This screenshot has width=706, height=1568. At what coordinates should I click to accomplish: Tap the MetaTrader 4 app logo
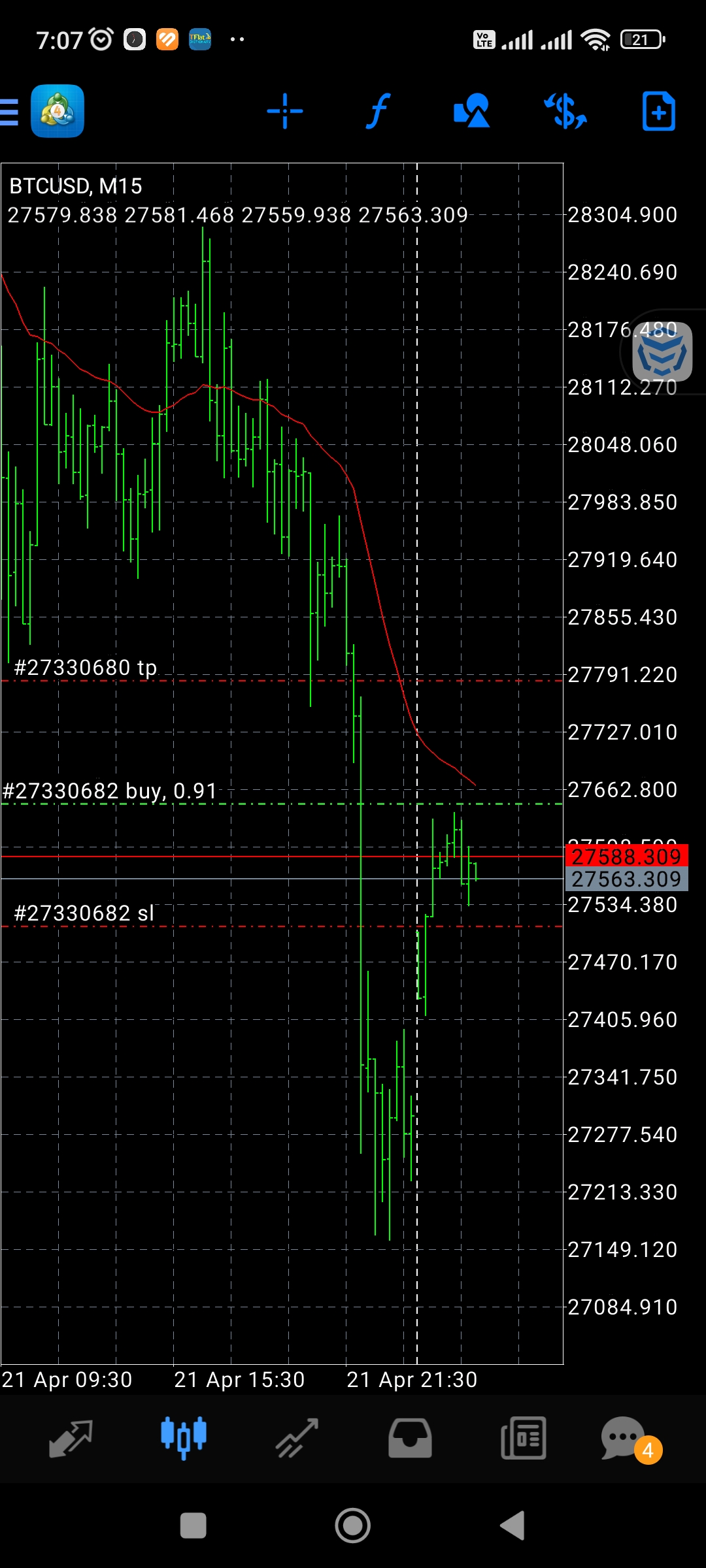tap(58, 111)
